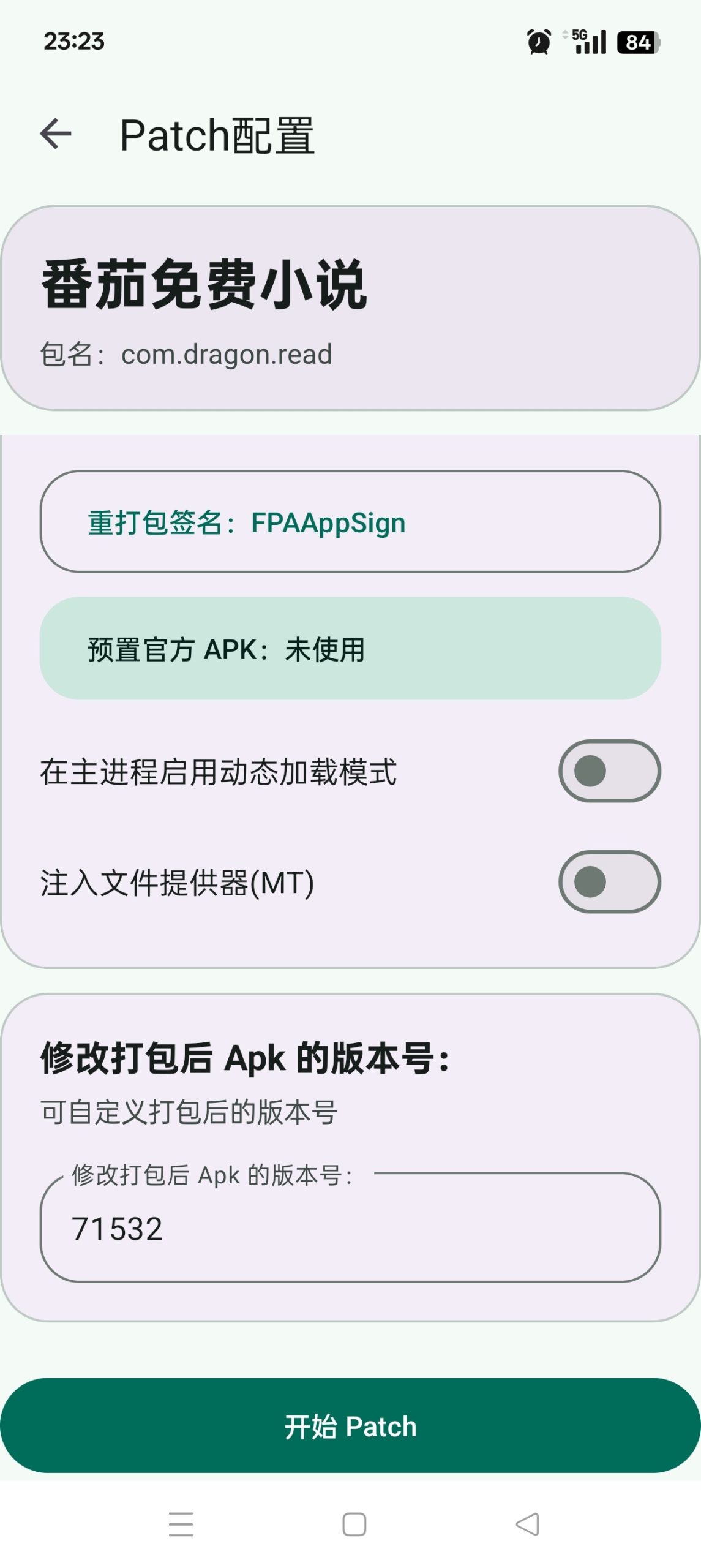Open the 预置官方 APK selector
Image resolution: width=701 pixels, height=1568 pixels.
350,650
